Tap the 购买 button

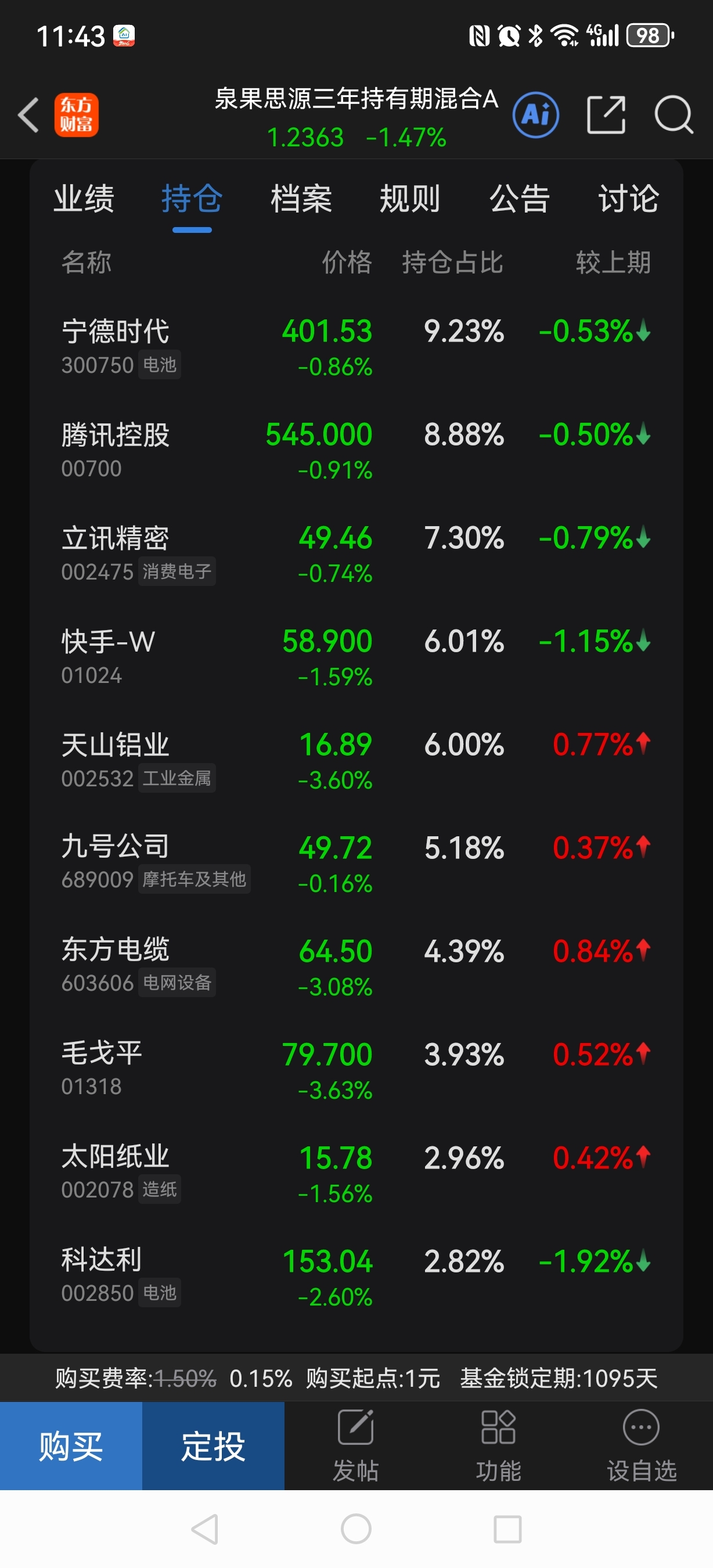click(71, 1445)
